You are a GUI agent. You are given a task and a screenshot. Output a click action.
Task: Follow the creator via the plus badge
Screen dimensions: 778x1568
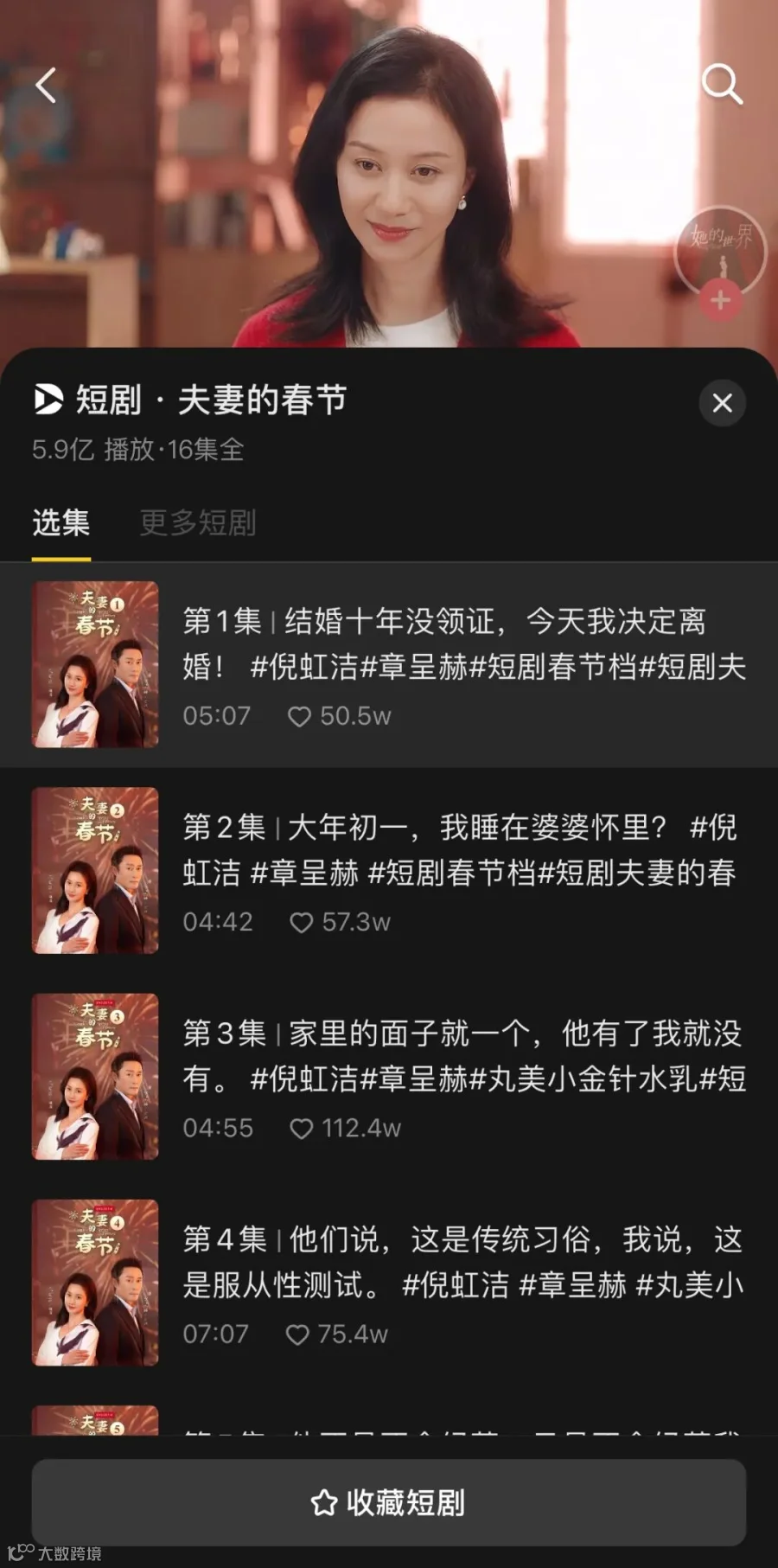[x=720, y=301]
